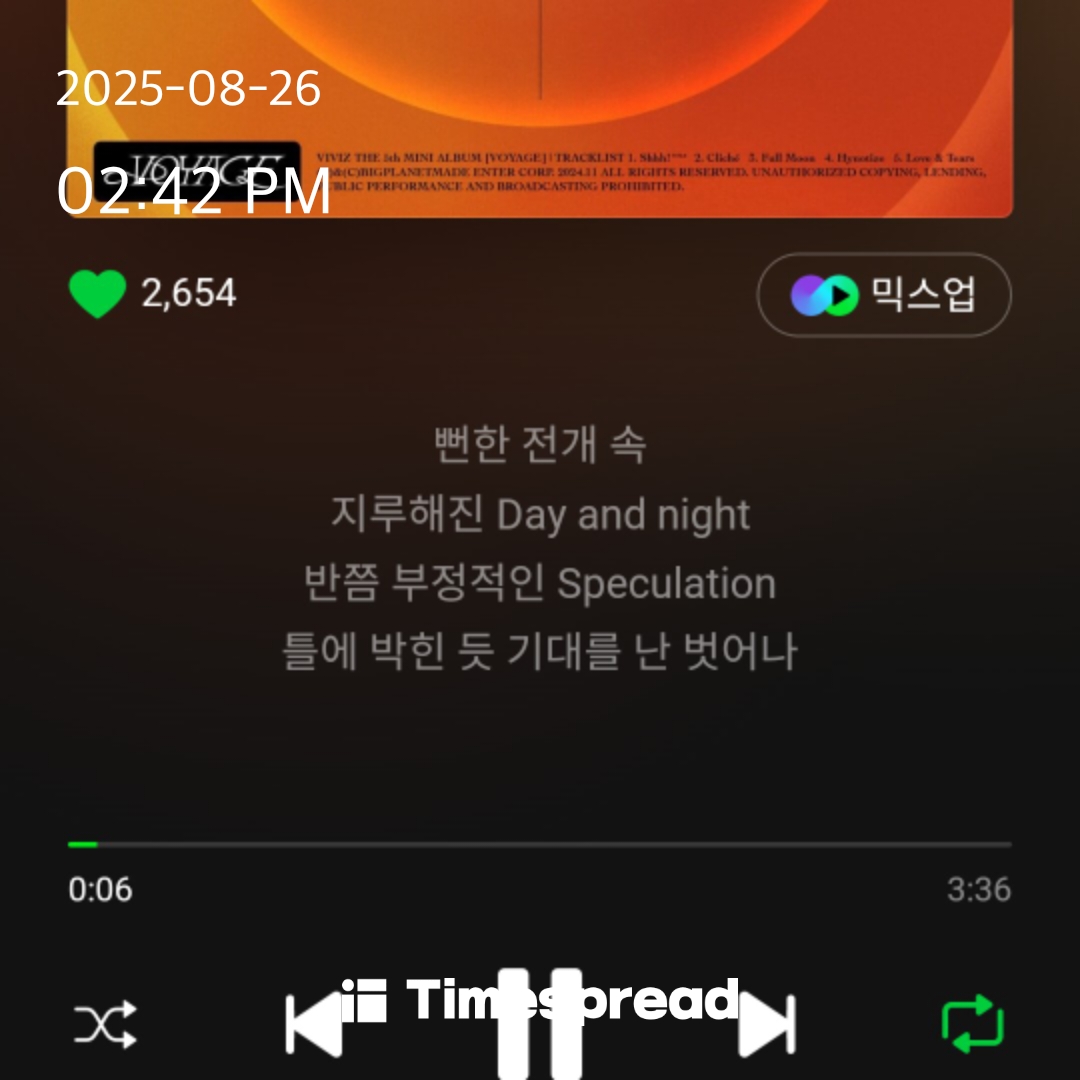The width and height of the screenshot is (1080, 1080).
Task: Open the full lyrics view
Action: coord(540,549)
